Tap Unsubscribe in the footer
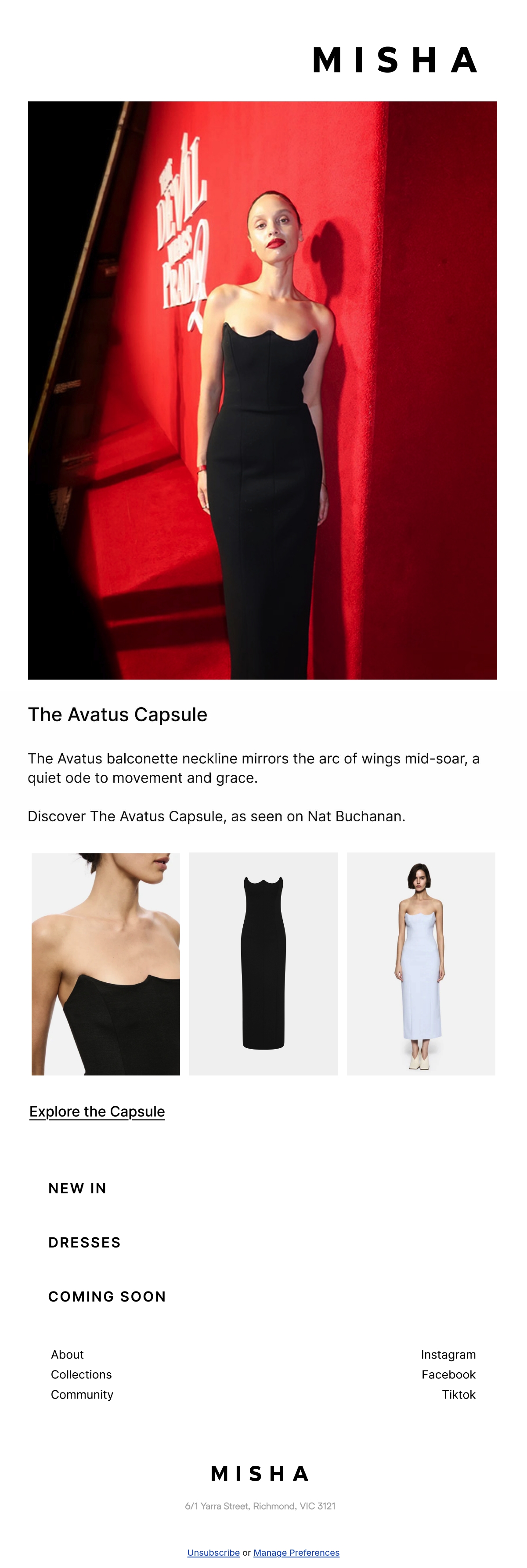 pyautogui.click(x=213, y=1552)
